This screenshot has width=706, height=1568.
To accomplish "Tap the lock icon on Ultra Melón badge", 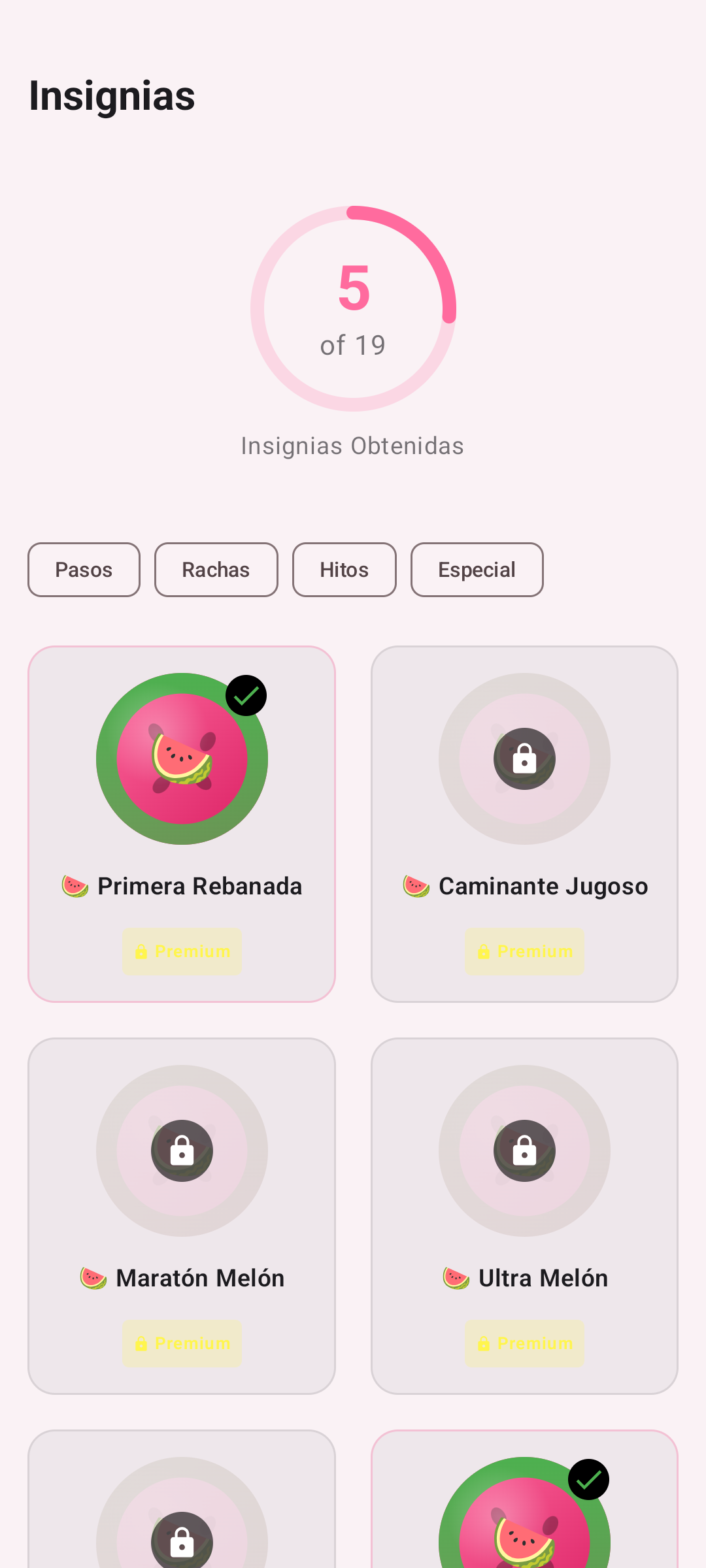I will point(524,1151).
